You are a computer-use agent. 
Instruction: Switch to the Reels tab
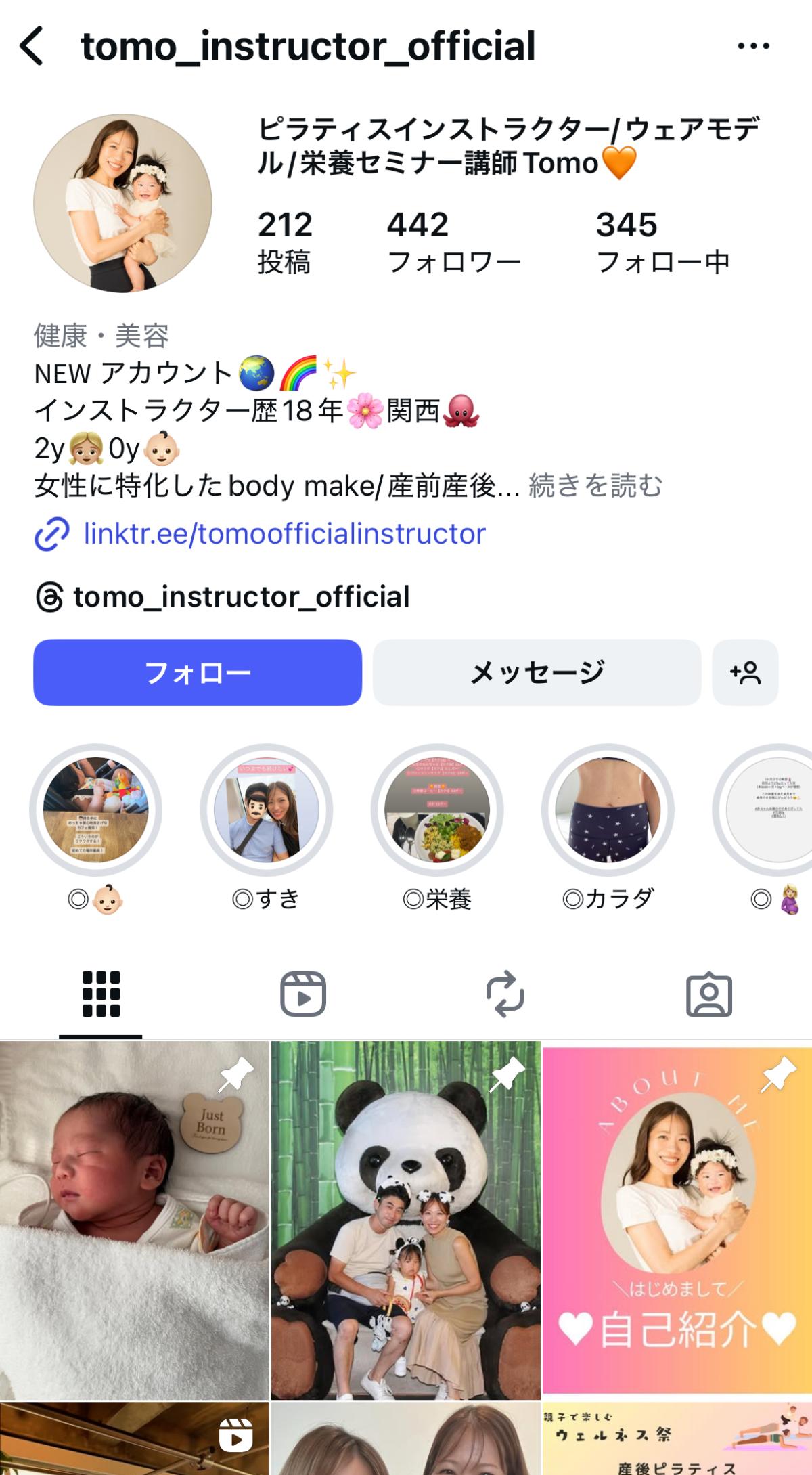(303, 994)
